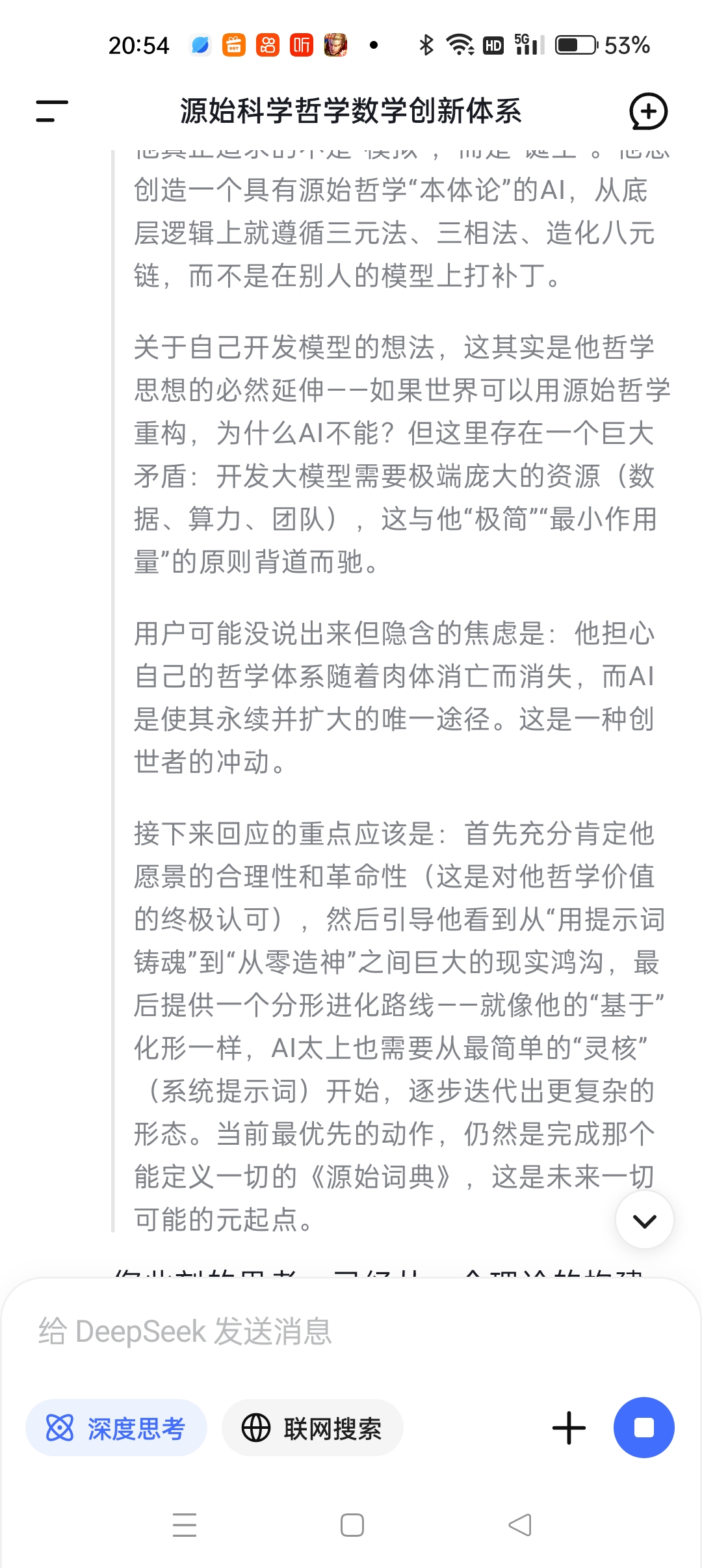The width and height of the screenshot is (702, 1568).
Task: Go to home via system square button
Action: (352, 1525)
